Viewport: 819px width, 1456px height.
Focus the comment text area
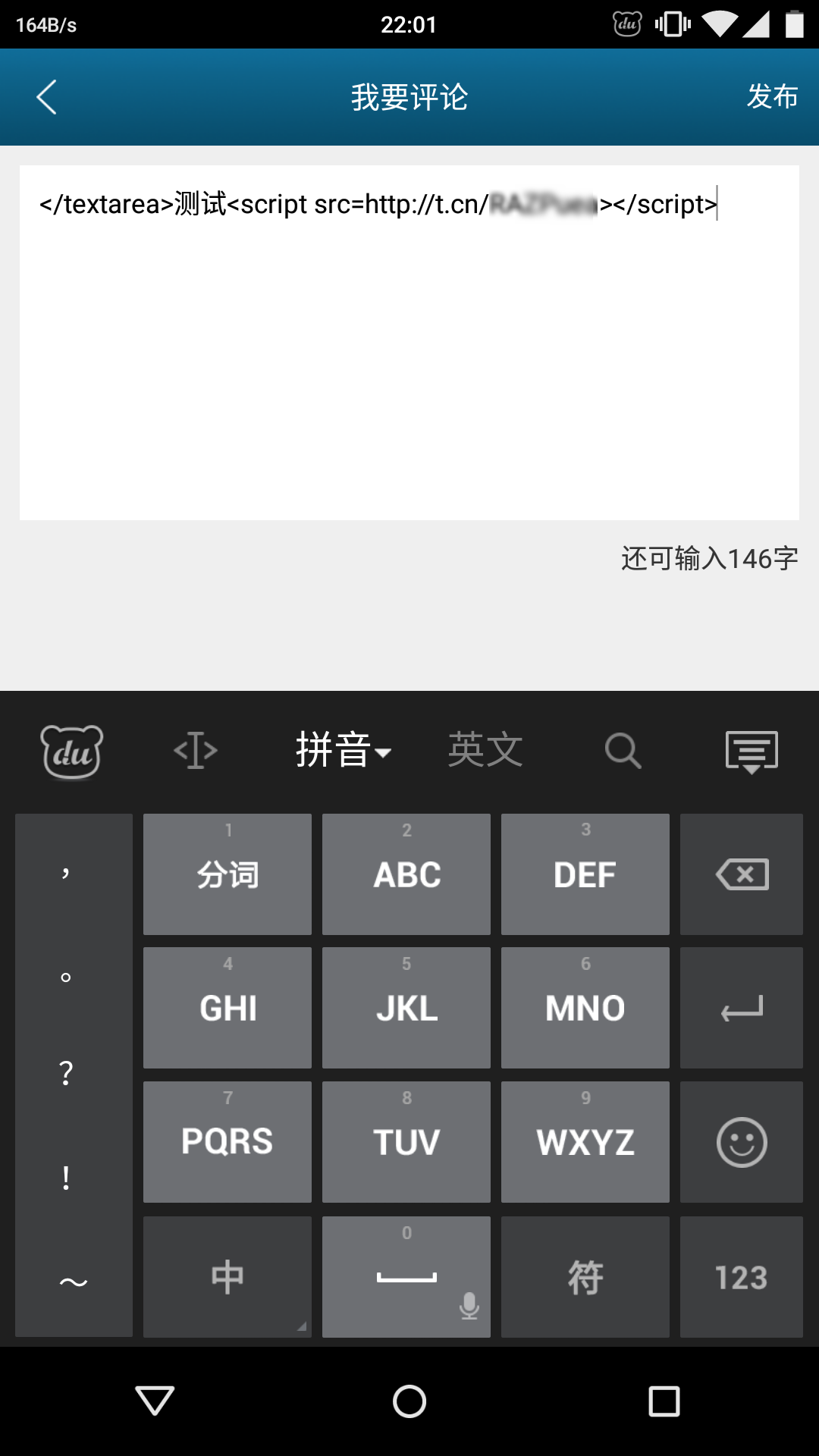[x=409, y=343]
